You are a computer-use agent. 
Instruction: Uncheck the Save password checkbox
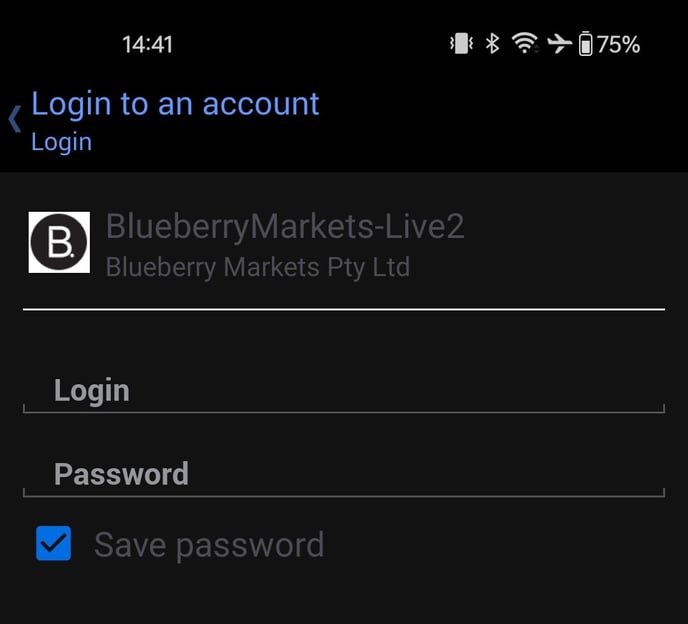[x=54, y=544]
